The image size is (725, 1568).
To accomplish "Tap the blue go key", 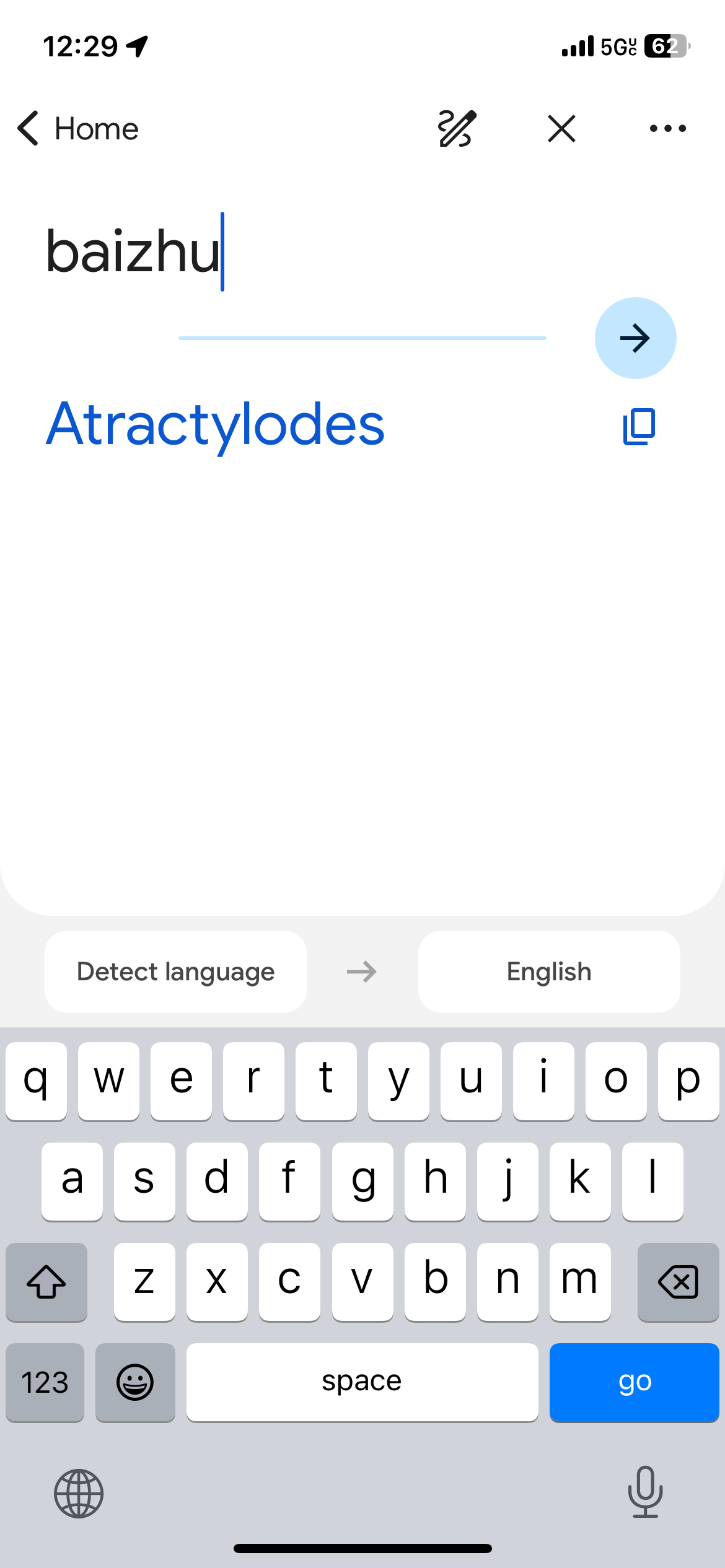I will (x=634, y=1382).
